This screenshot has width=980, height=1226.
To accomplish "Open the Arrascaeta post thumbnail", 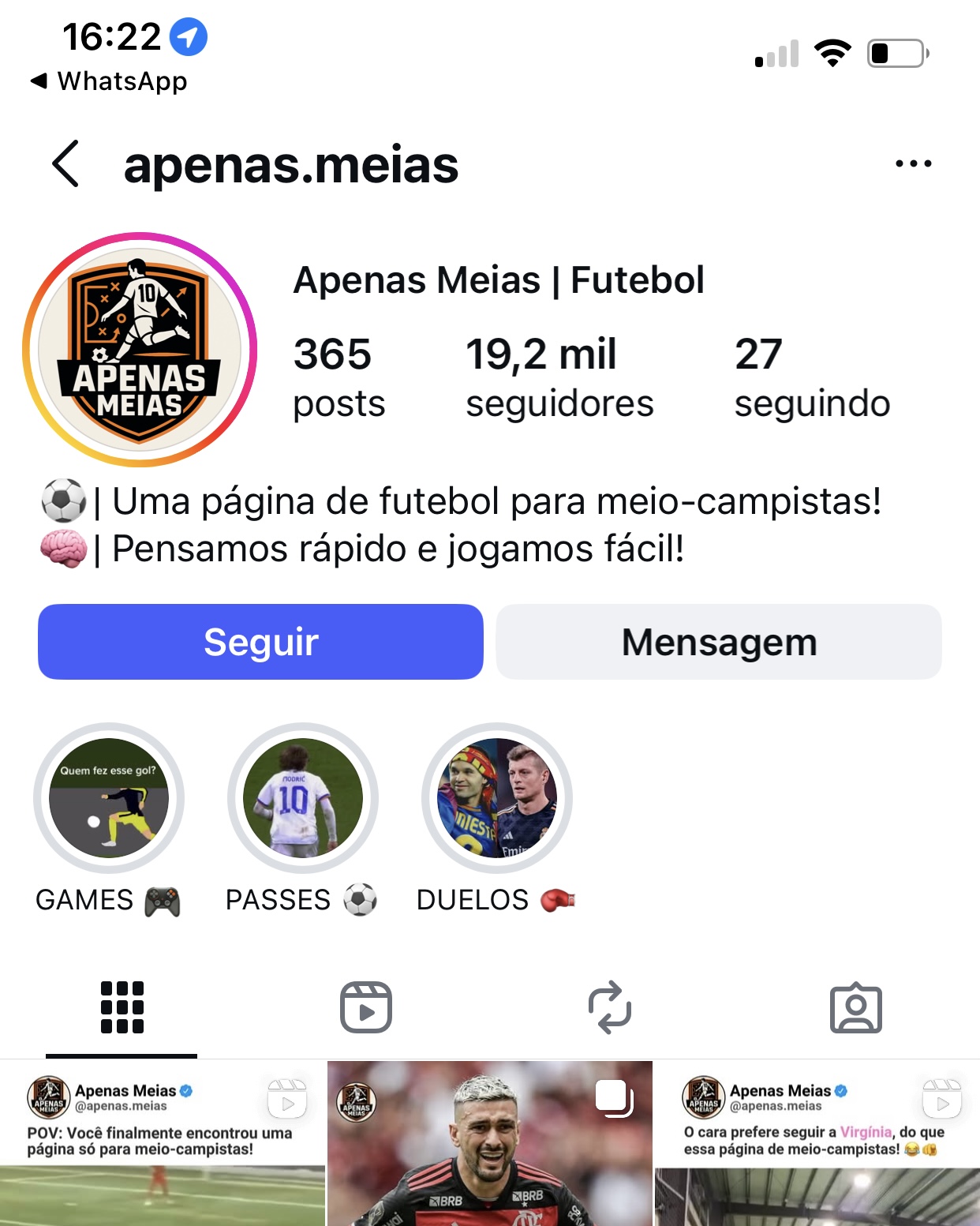I will (x=490, y=1153).
